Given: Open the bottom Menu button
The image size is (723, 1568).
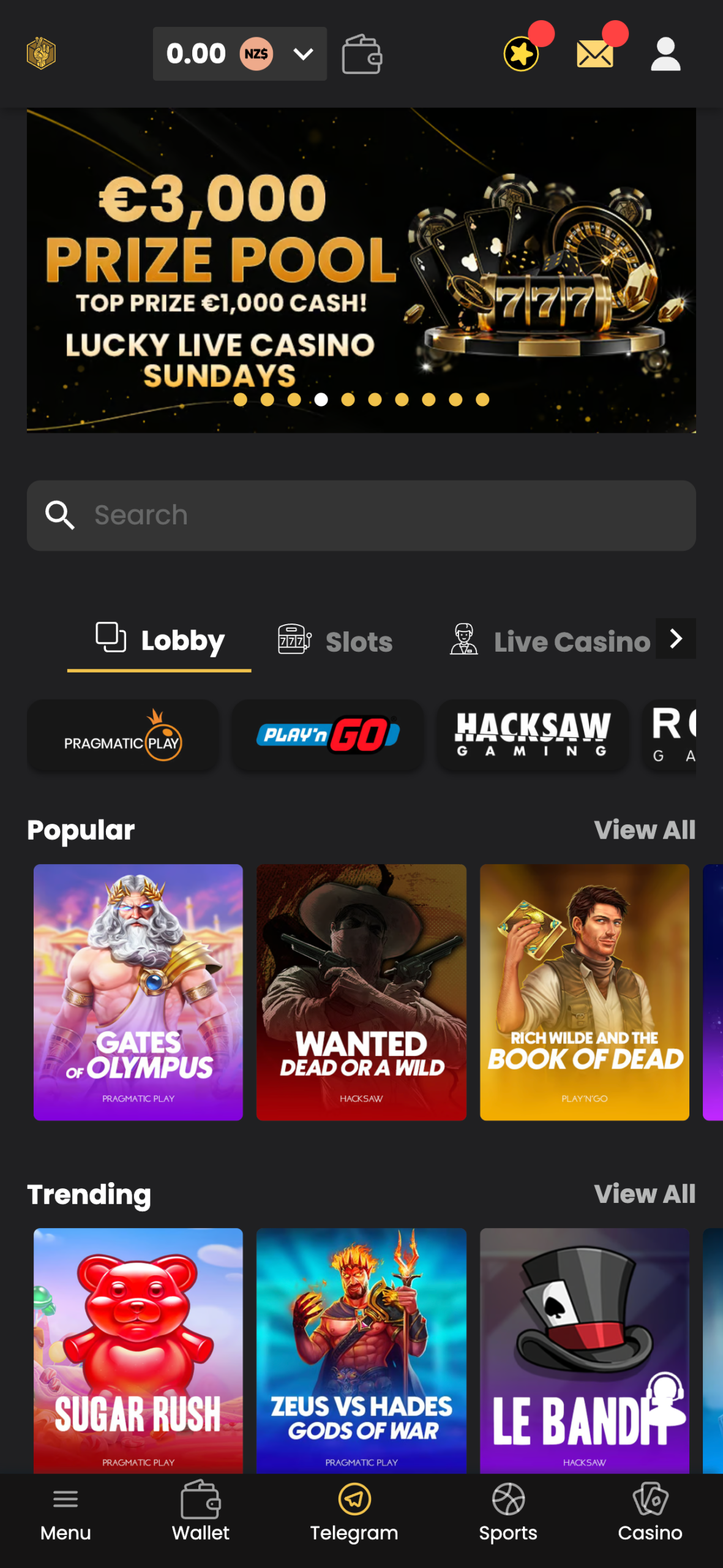Looking at the screenshot, I should (66, 1512).
